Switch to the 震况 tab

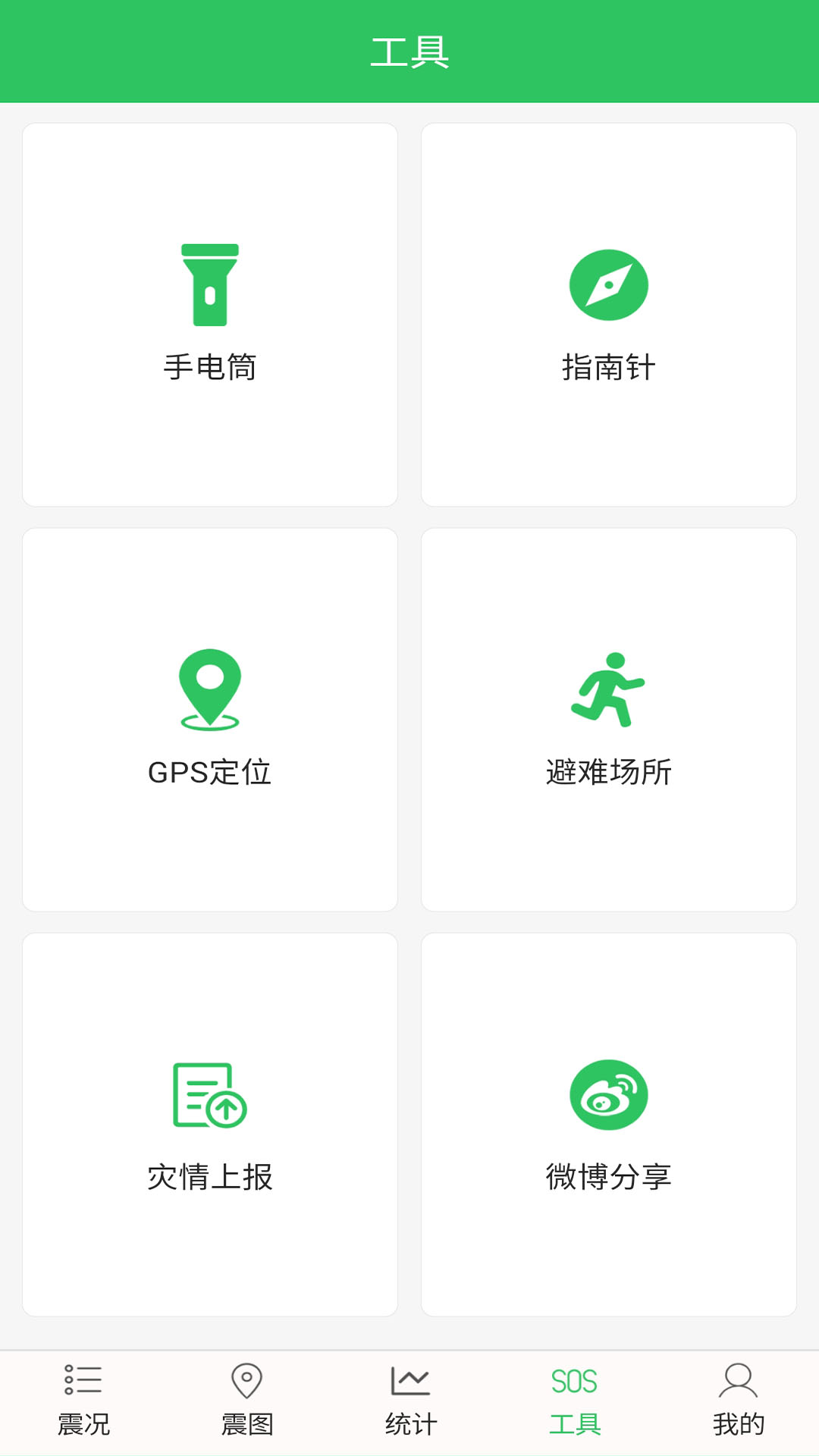[83, 1423]
